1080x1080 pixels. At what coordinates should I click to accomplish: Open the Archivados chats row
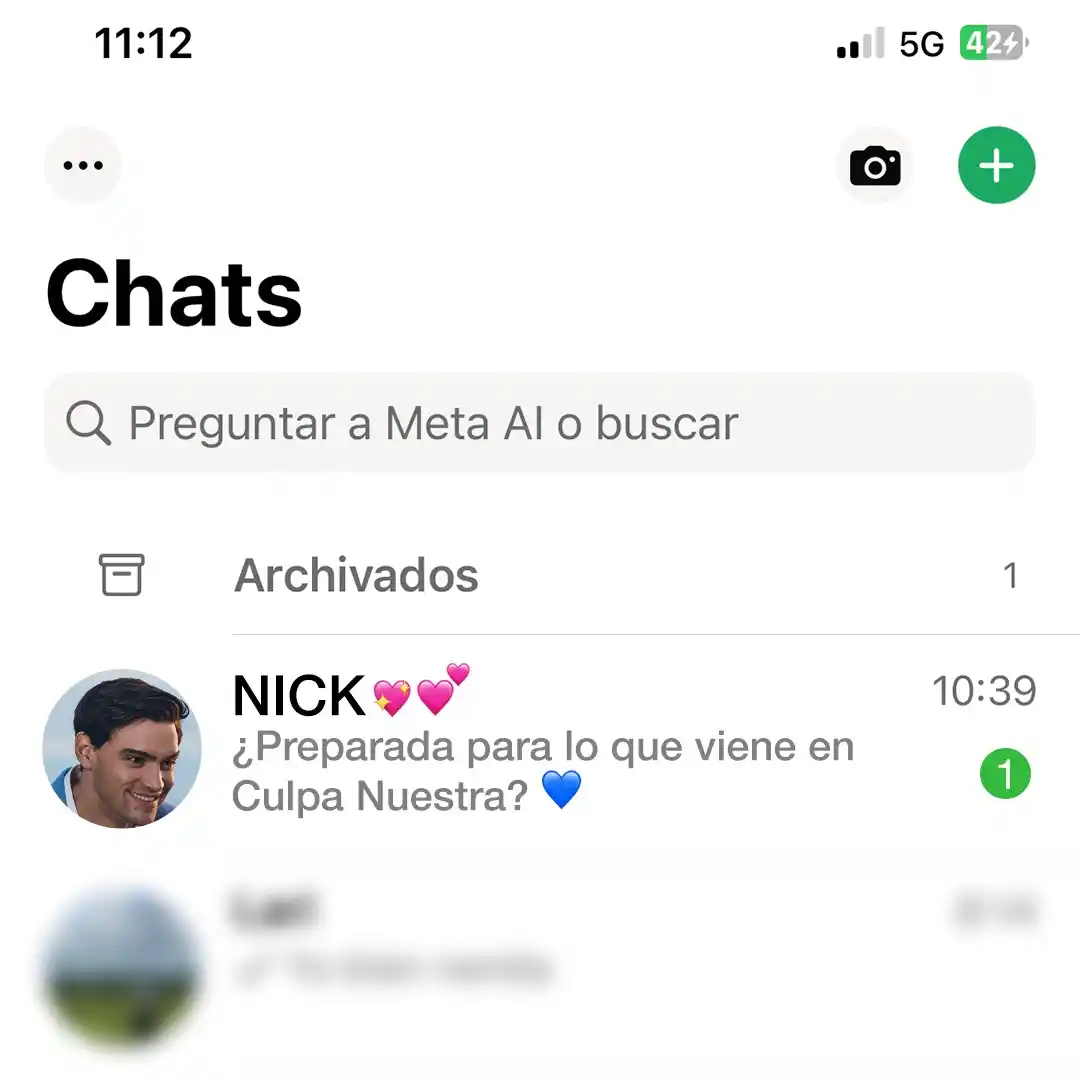540,576
